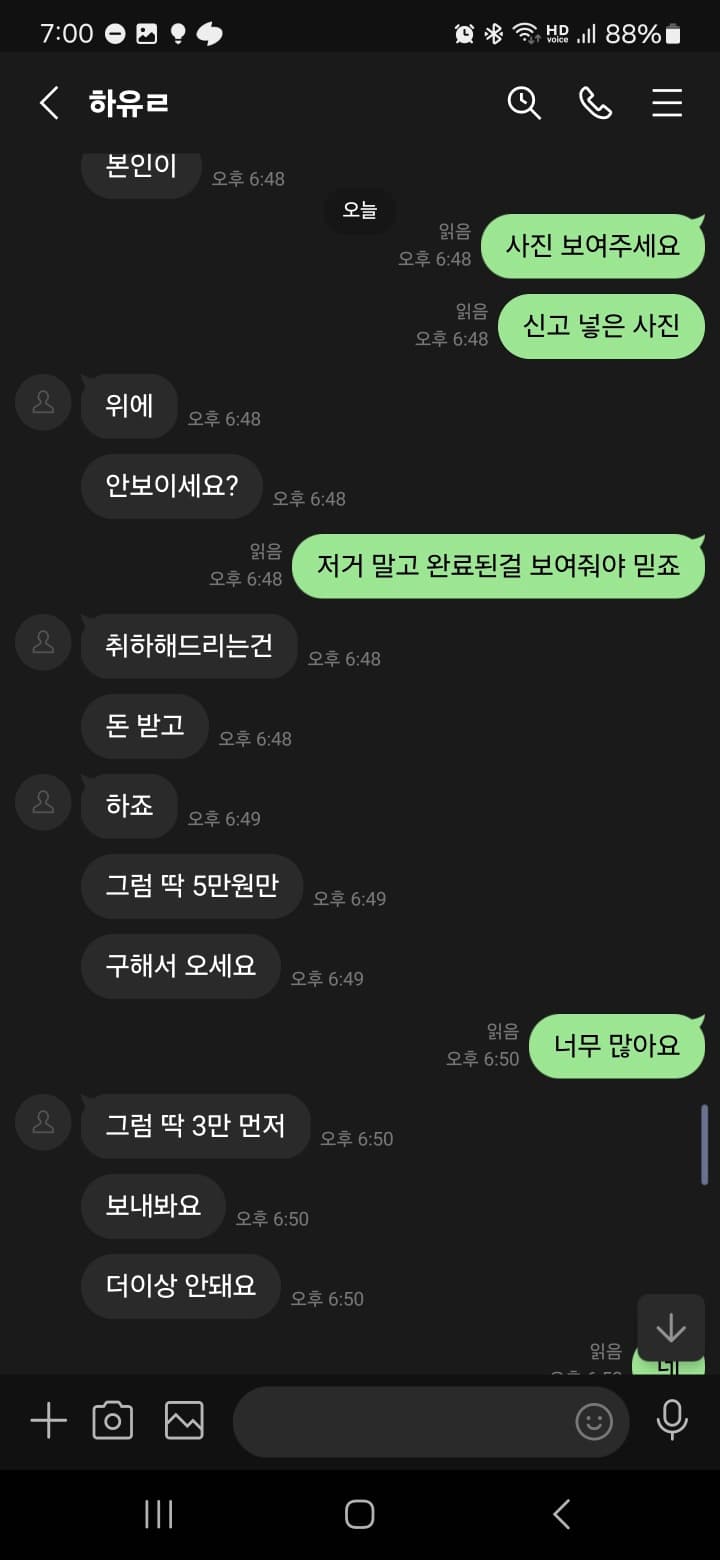Launch the camera to take a photo
Viewport: 720px width, 1560px height.
[x=112, y=1420]
